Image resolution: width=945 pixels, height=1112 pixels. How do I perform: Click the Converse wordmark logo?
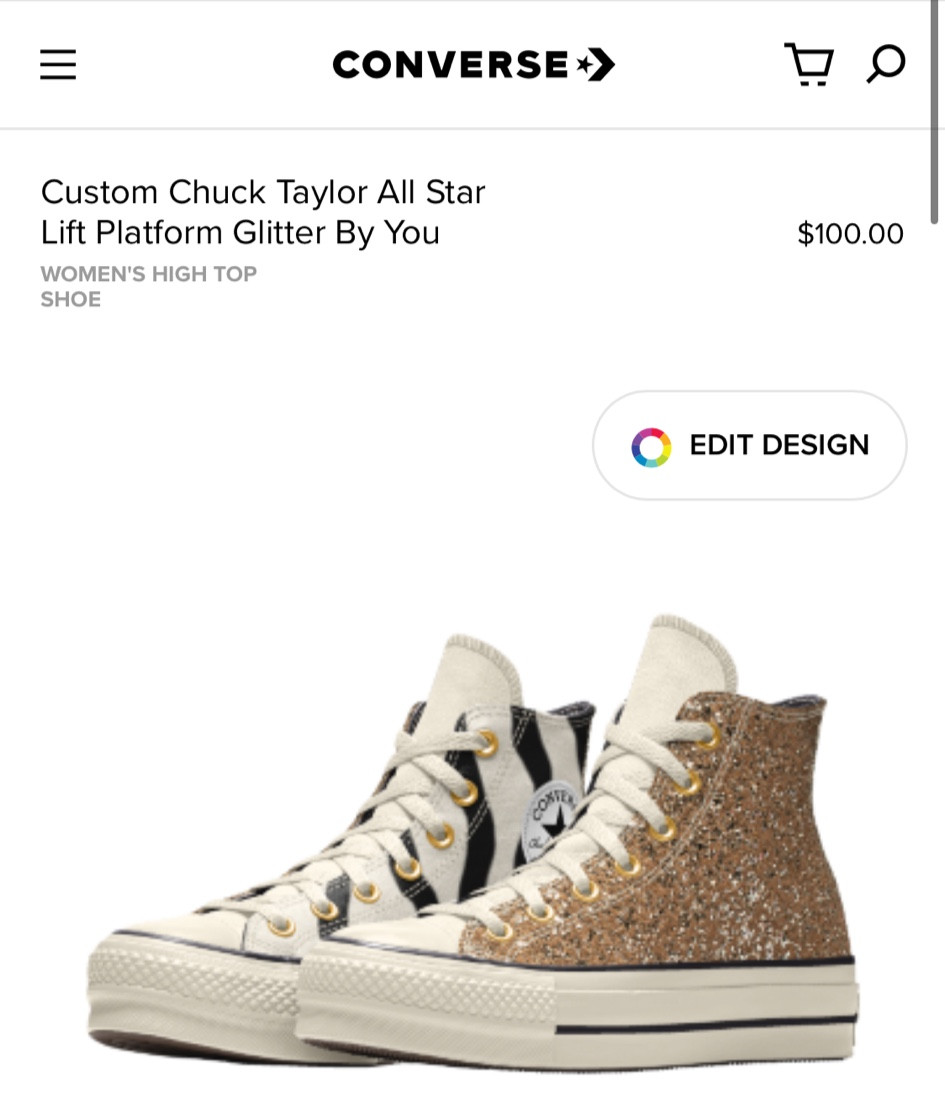click(450, 64)
